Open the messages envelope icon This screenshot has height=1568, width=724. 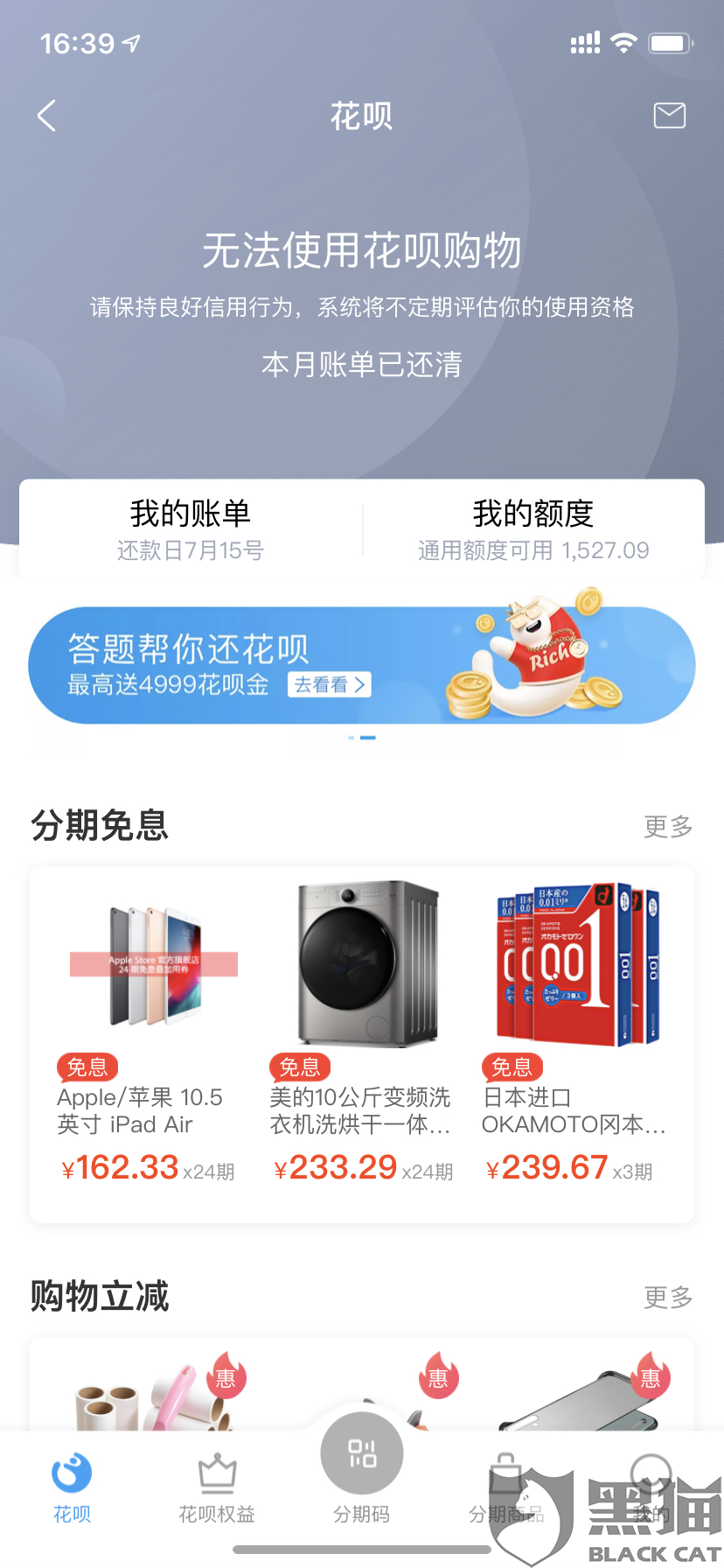pos(669,115)
